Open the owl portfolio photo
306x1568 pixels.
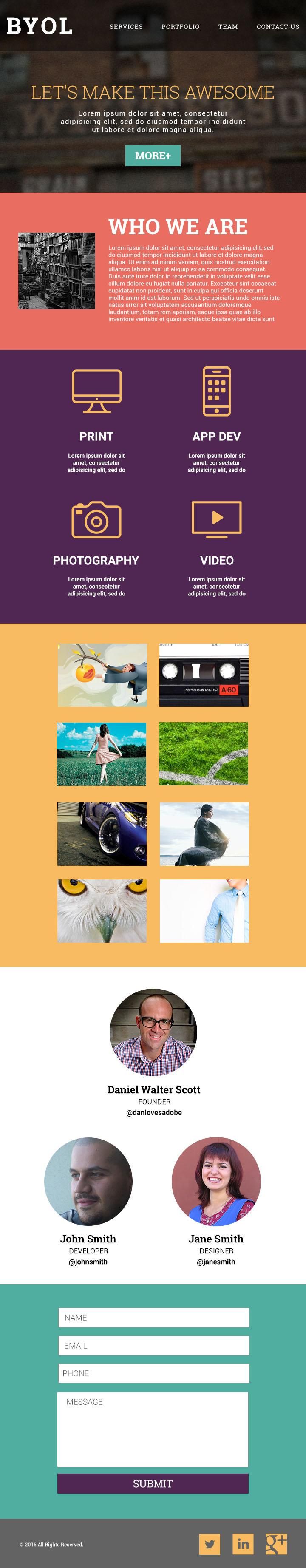pyautogui.click(x=102, y=910)
